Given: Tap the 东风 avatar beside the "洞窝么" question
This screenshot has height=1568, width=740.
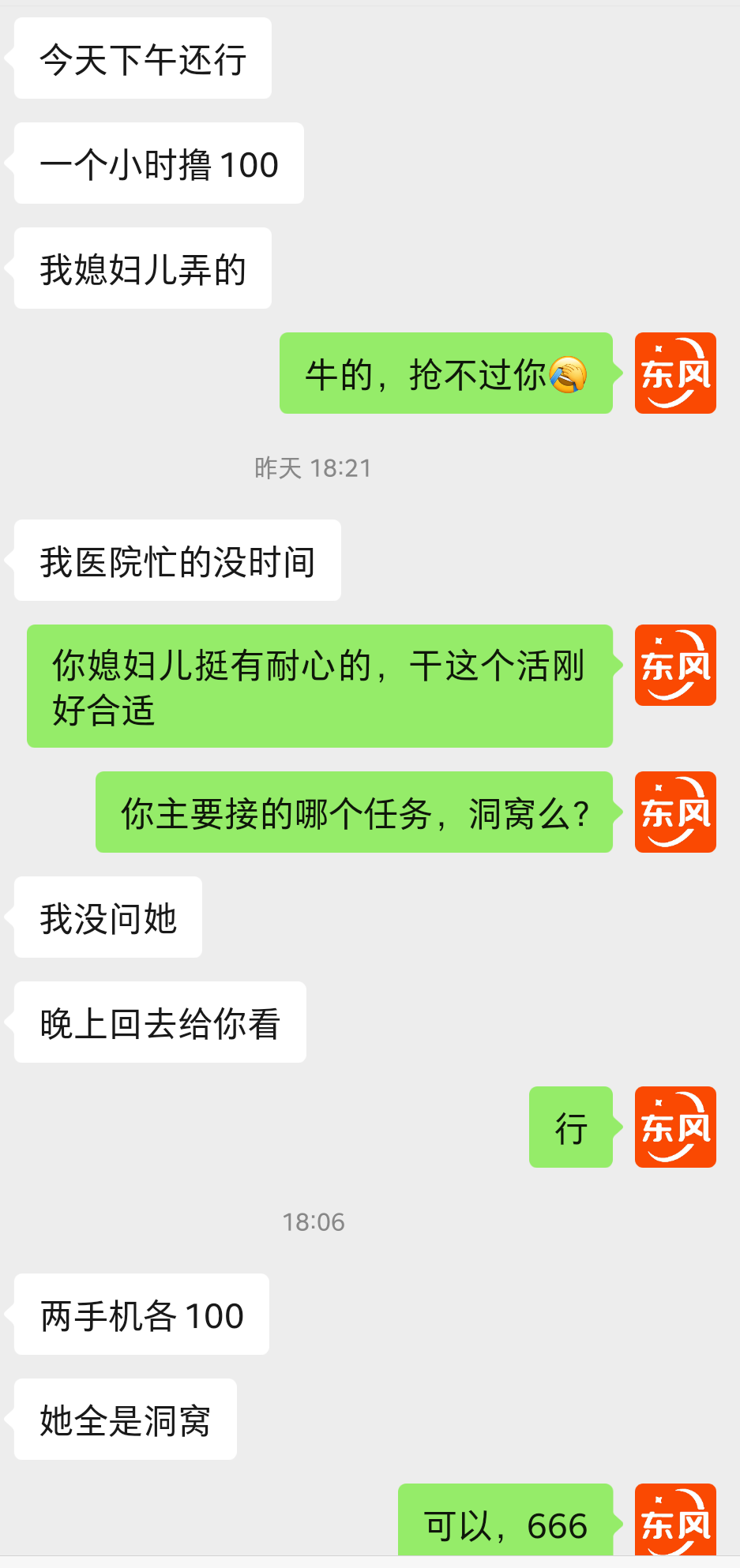Looking at the screenshot, I should tap(675, 812).
